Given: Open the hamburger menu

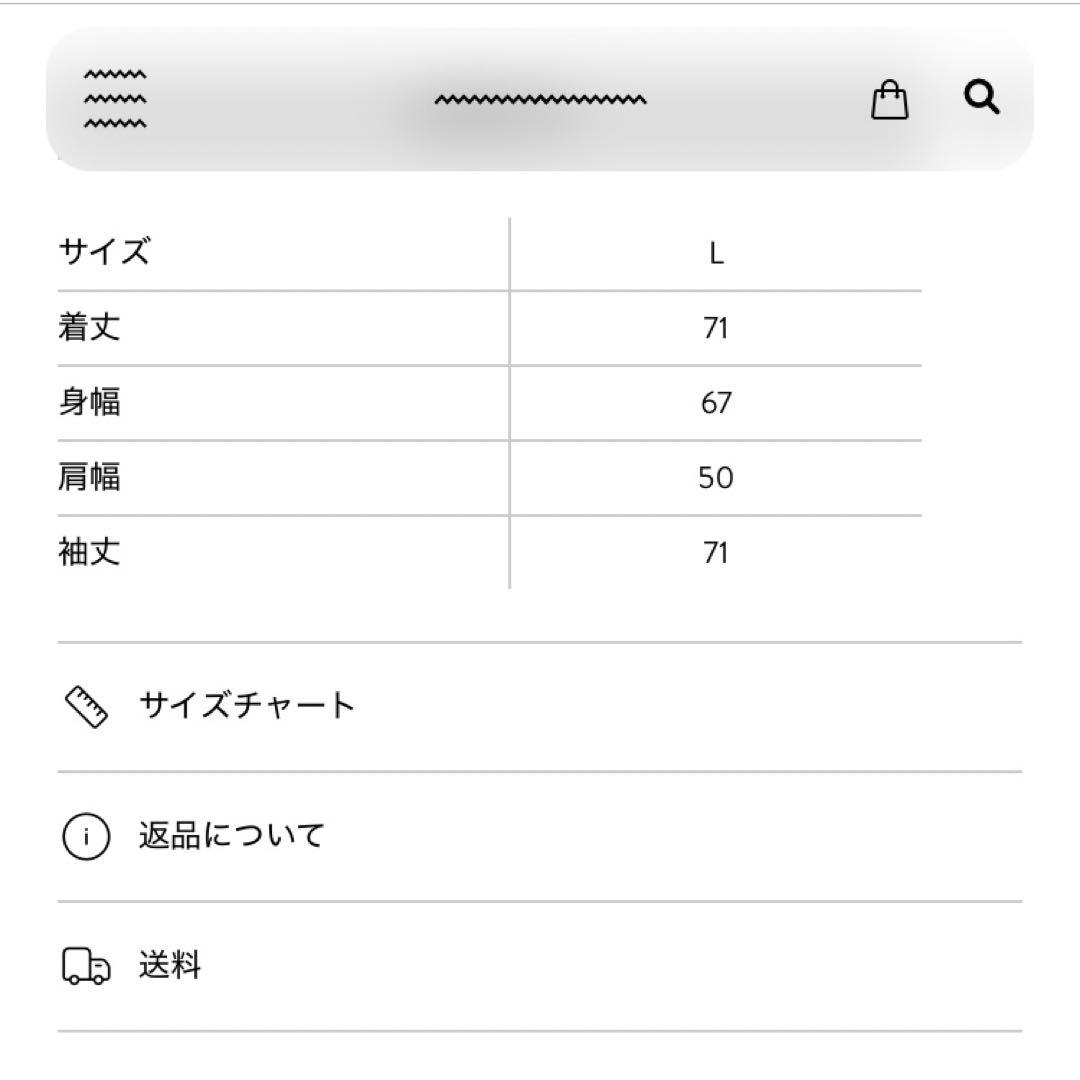Looking at the screenshot, I should pyautogui.click(x=115, y=100).
